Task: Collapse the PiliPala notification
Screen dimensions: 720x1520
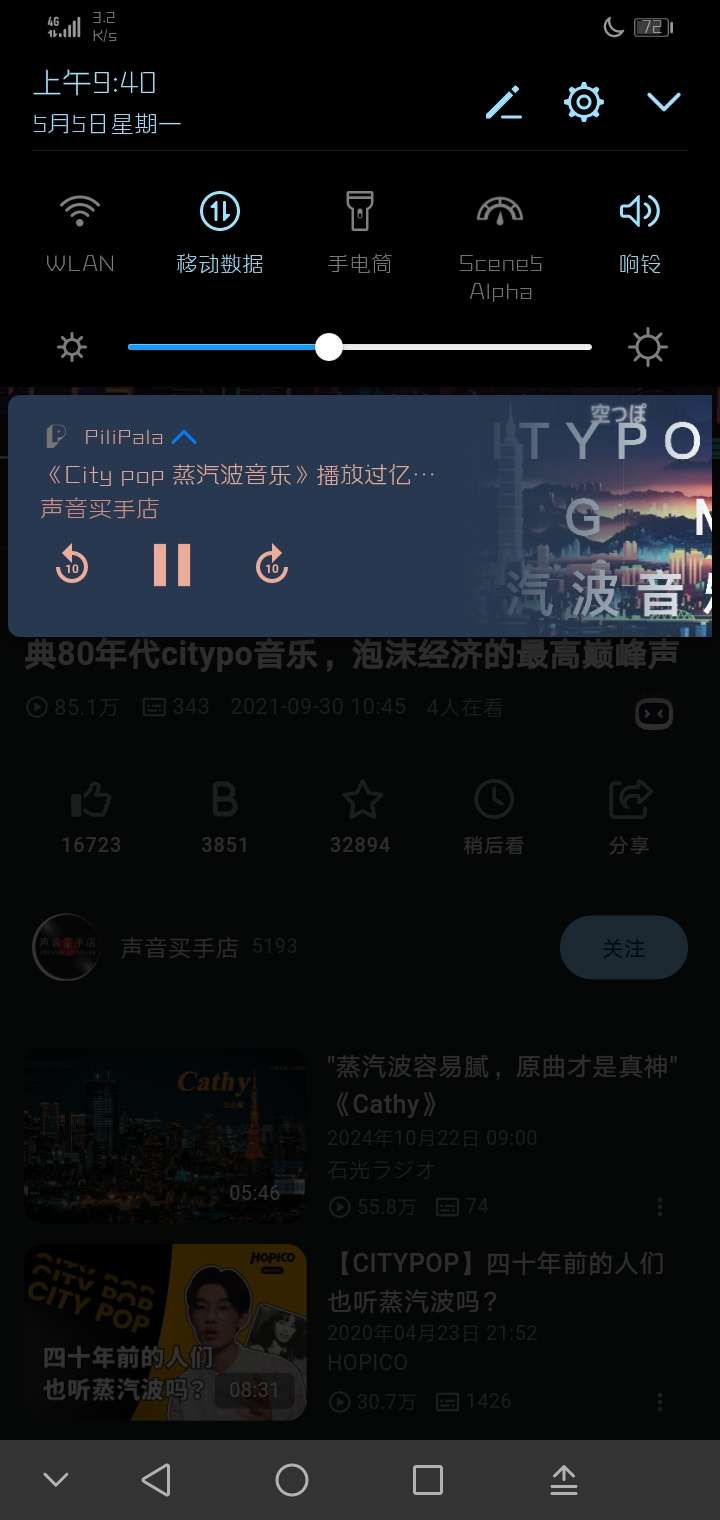Action: 184,437
